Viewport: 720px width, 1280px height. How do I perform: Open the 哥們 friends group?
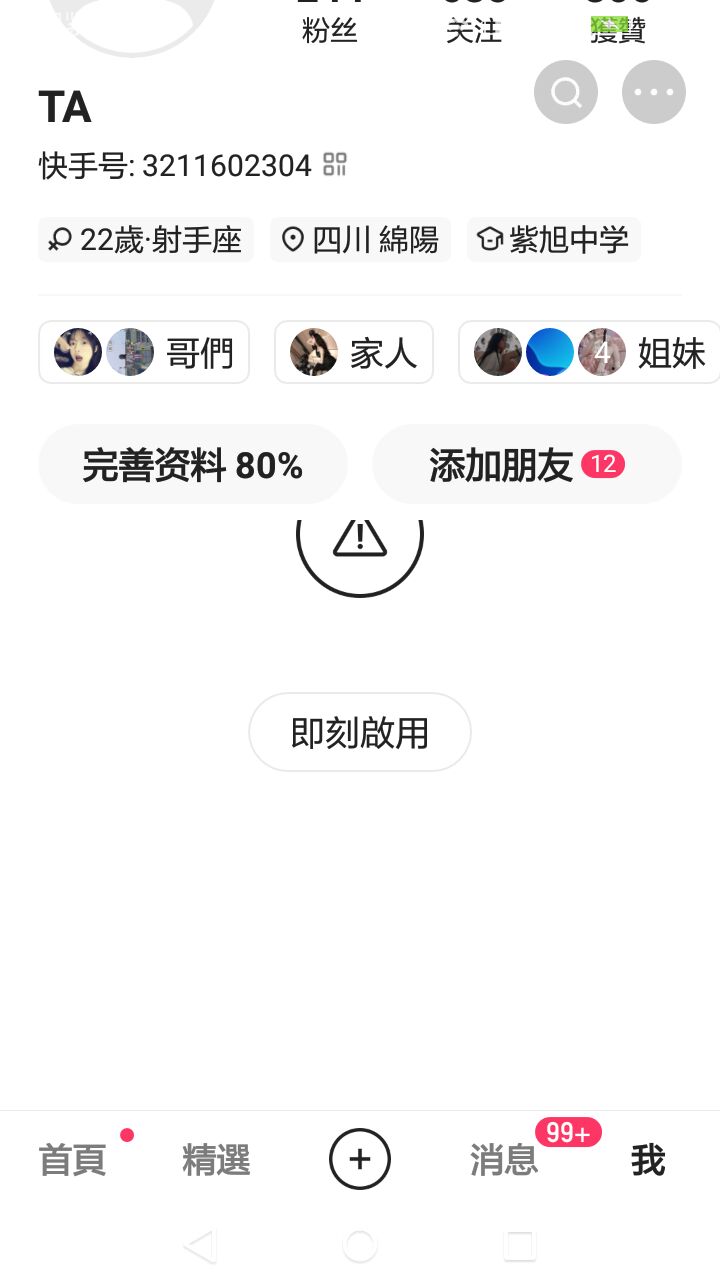[x=144, y=352]
